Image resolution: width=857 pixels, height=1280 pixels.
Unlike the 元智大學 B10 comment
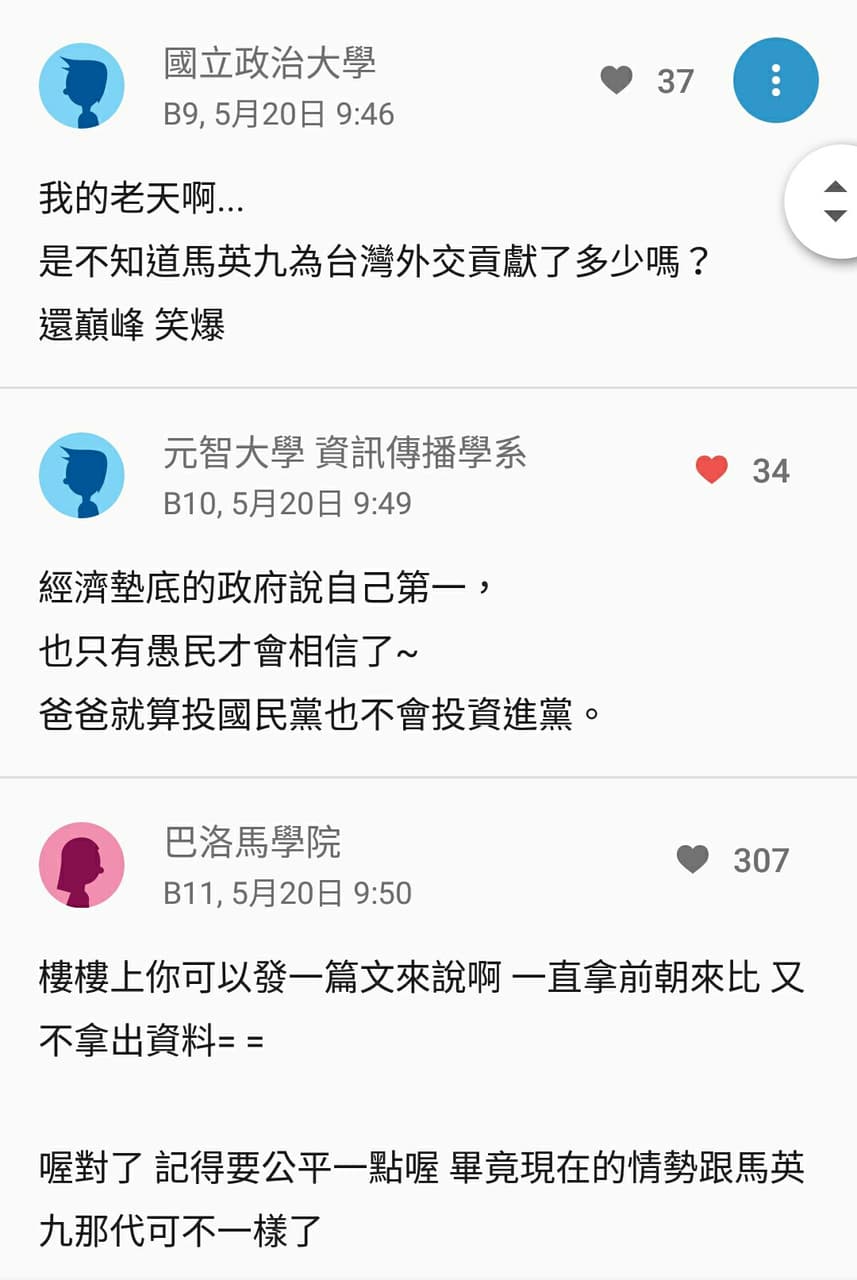pyautogui.click(x=712, y=470)
